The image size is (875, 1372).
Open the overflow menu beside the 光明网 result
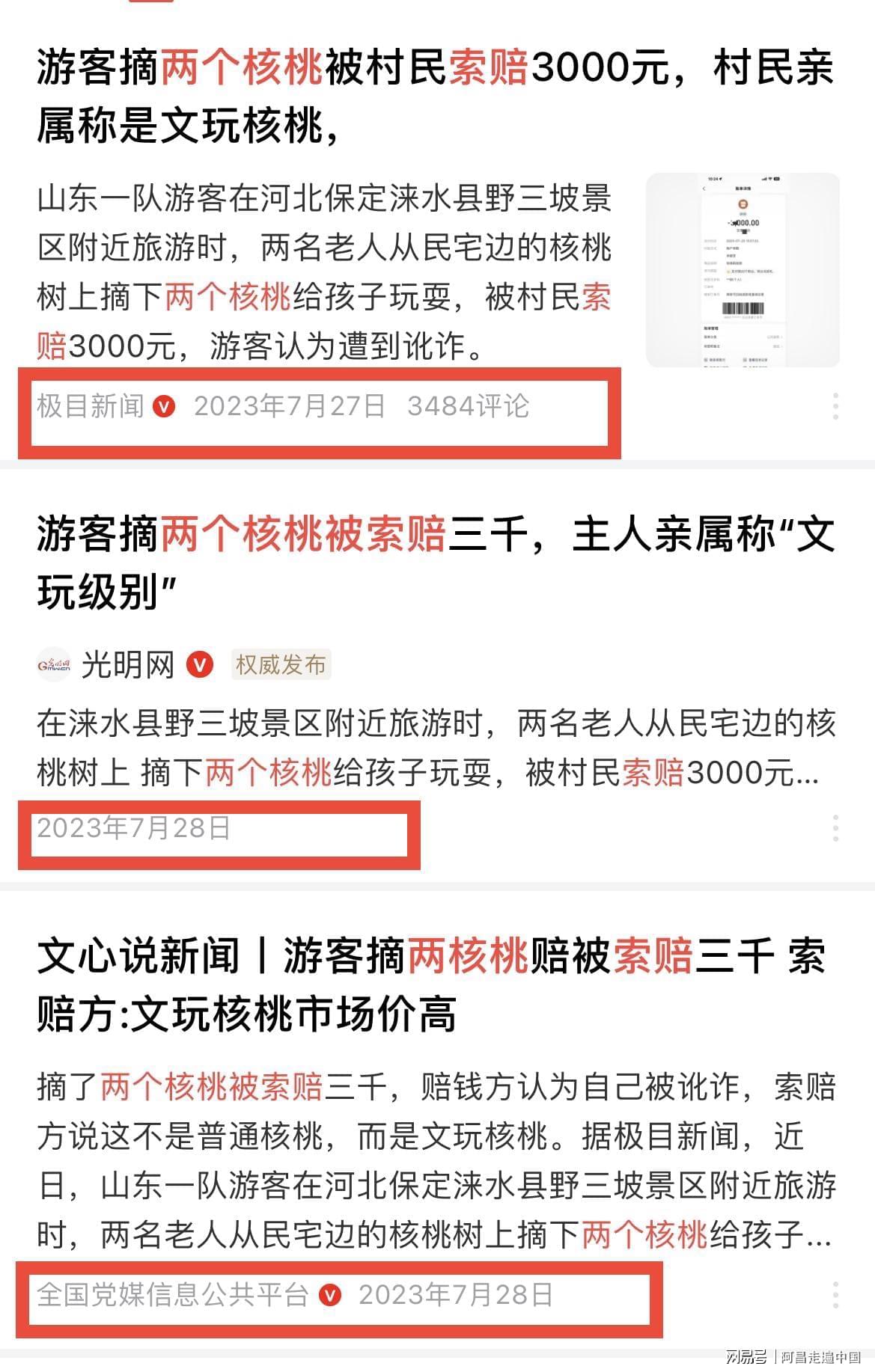[x=835, y=828]
